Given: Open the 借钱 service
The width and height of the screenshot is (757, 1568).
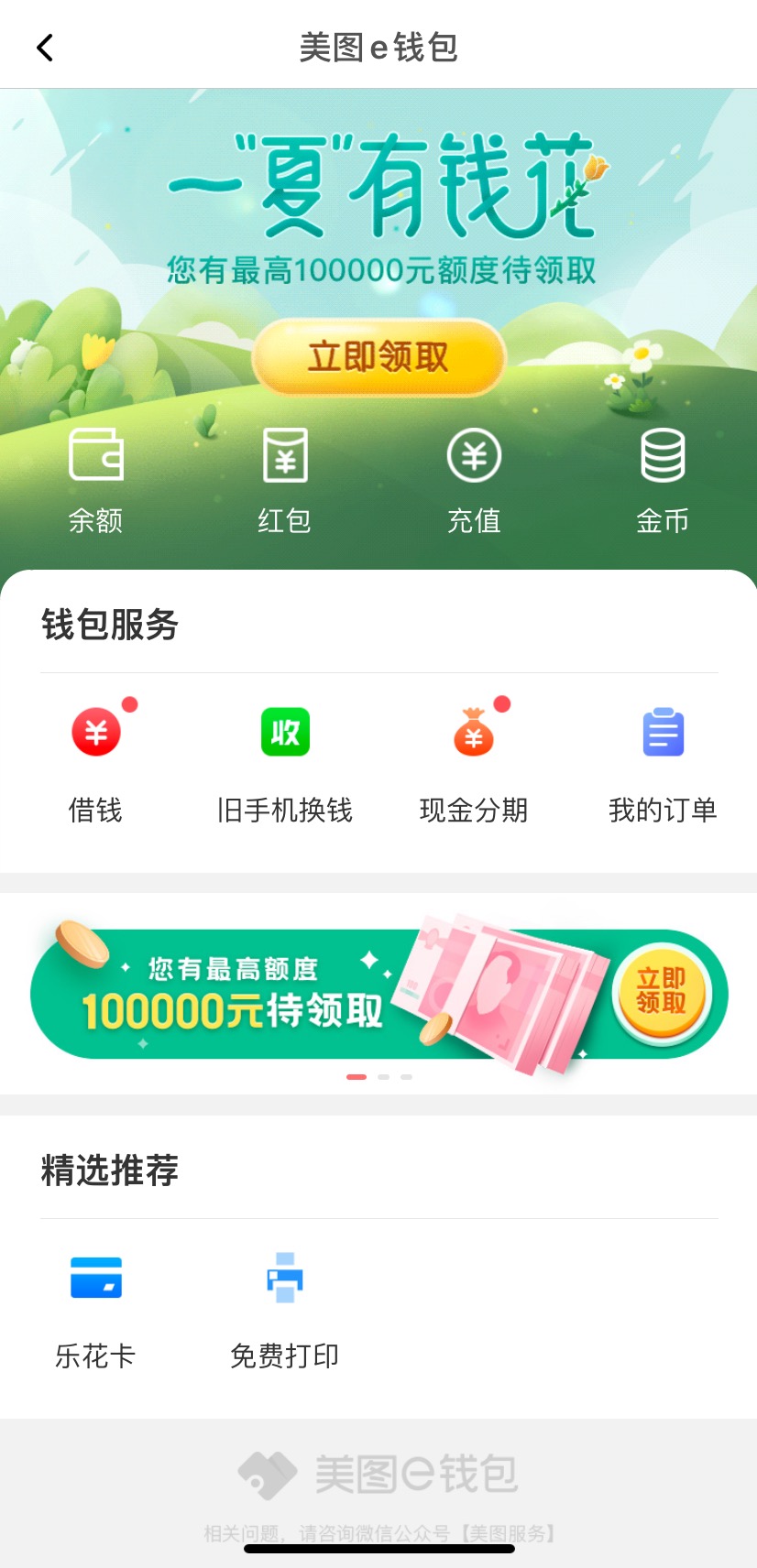Looking at the screenshot, I should pyautogui.click(x=95, y=762).
